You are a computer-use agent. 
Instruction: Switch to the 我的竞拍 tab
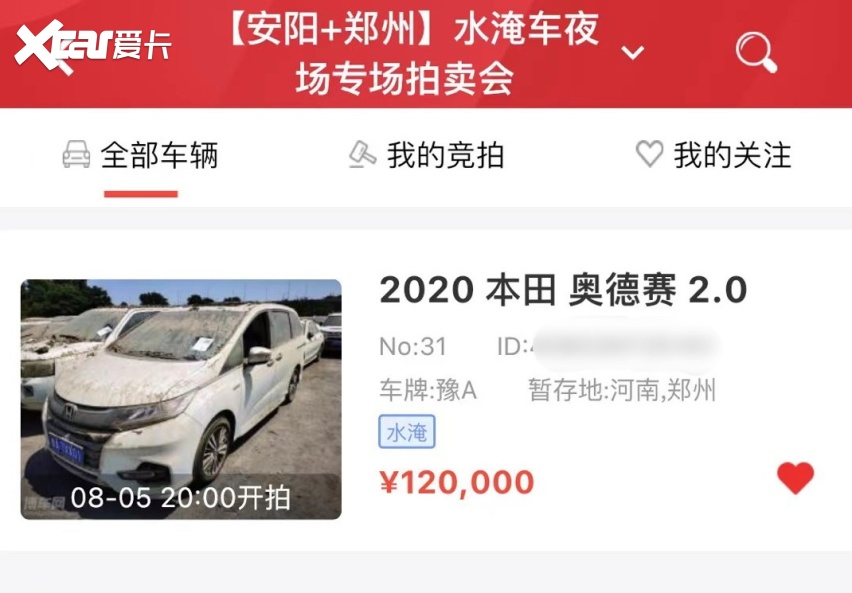[427, 155]
